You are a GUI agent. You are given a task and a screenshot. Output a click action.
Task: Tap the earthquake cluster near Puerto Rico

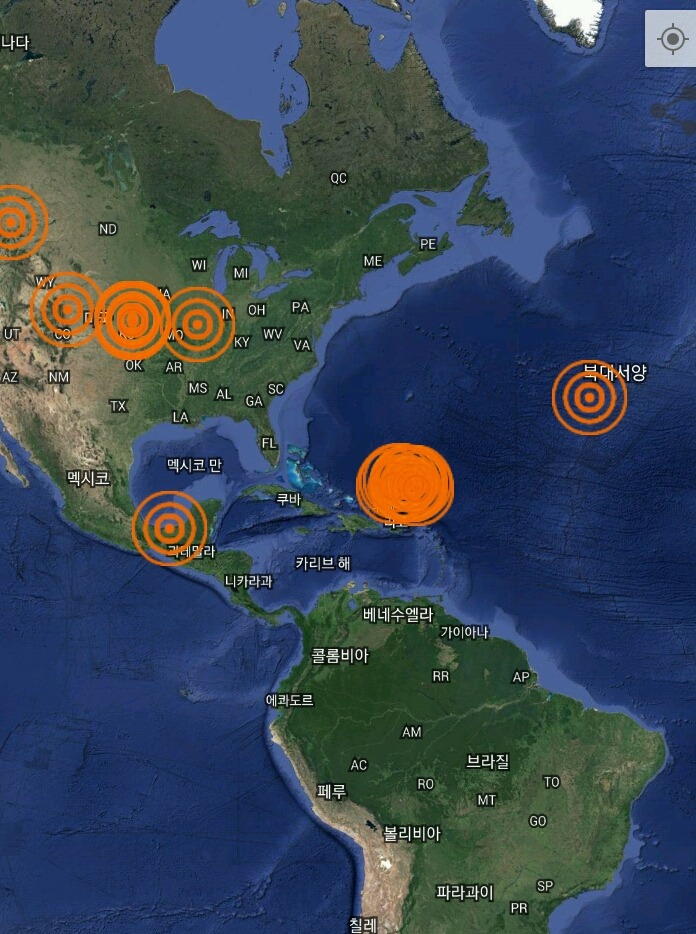coord(404,485)
